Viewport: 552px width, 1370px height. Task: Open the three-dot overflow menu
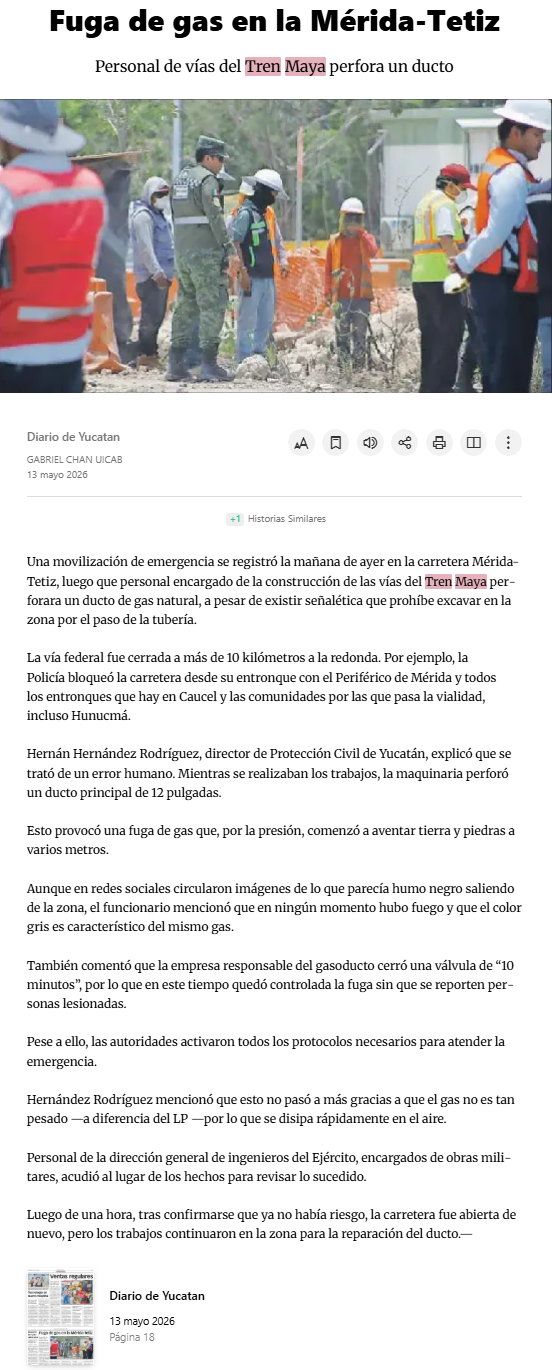coord(508,442)
